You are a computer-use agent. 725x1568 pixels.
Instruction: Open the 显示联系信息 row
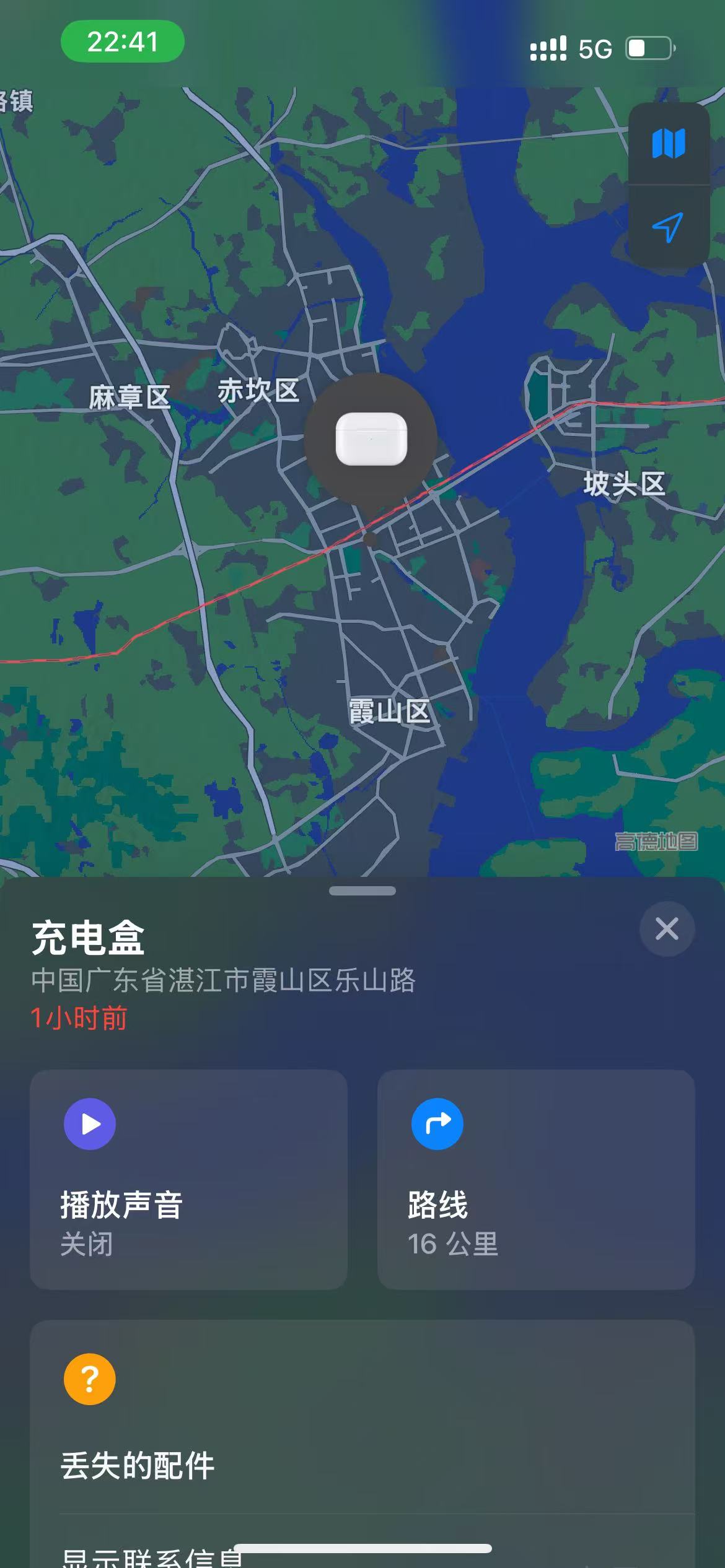tap(151, 1554)
